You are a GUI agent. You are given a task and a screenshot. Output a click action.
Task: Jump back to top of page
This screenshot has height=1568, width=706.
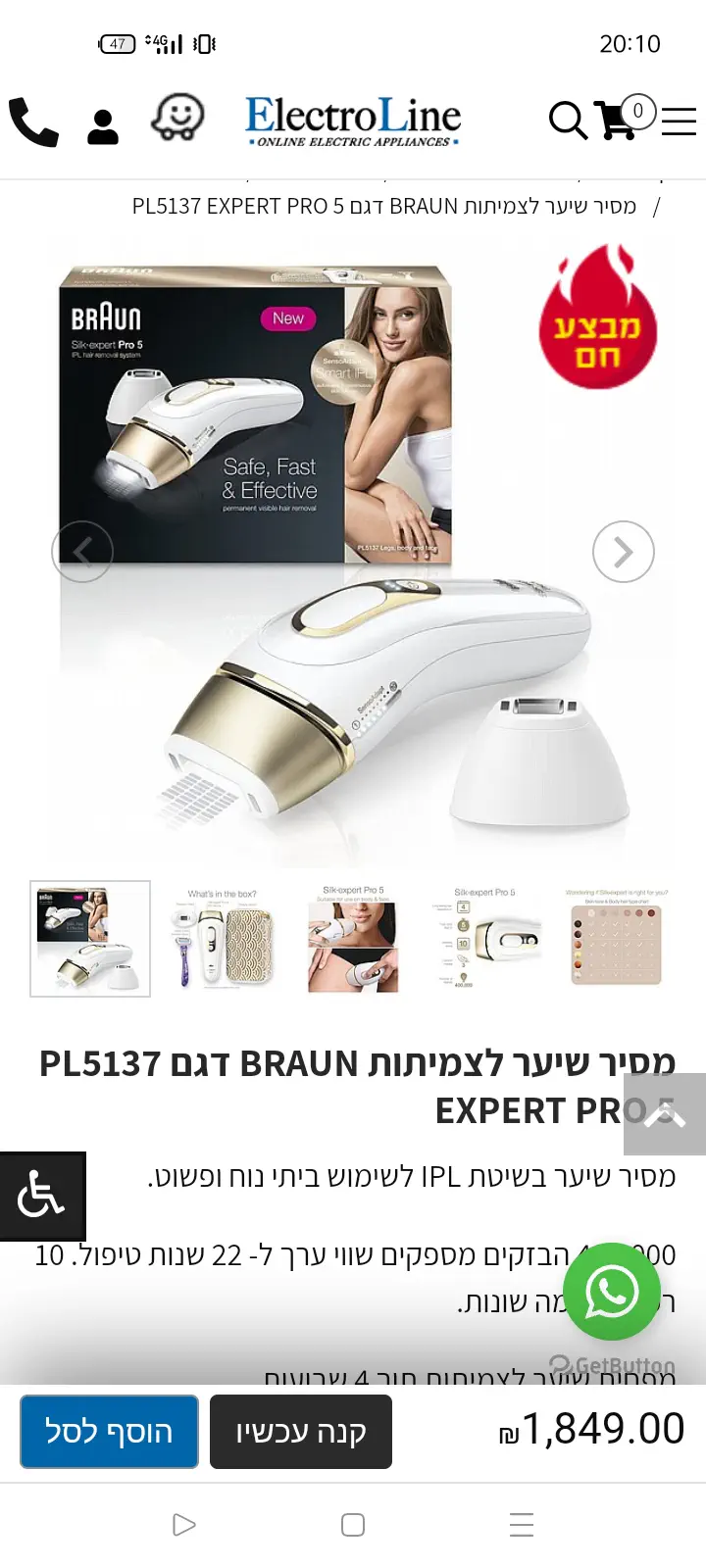click(x=664, y=1114)
